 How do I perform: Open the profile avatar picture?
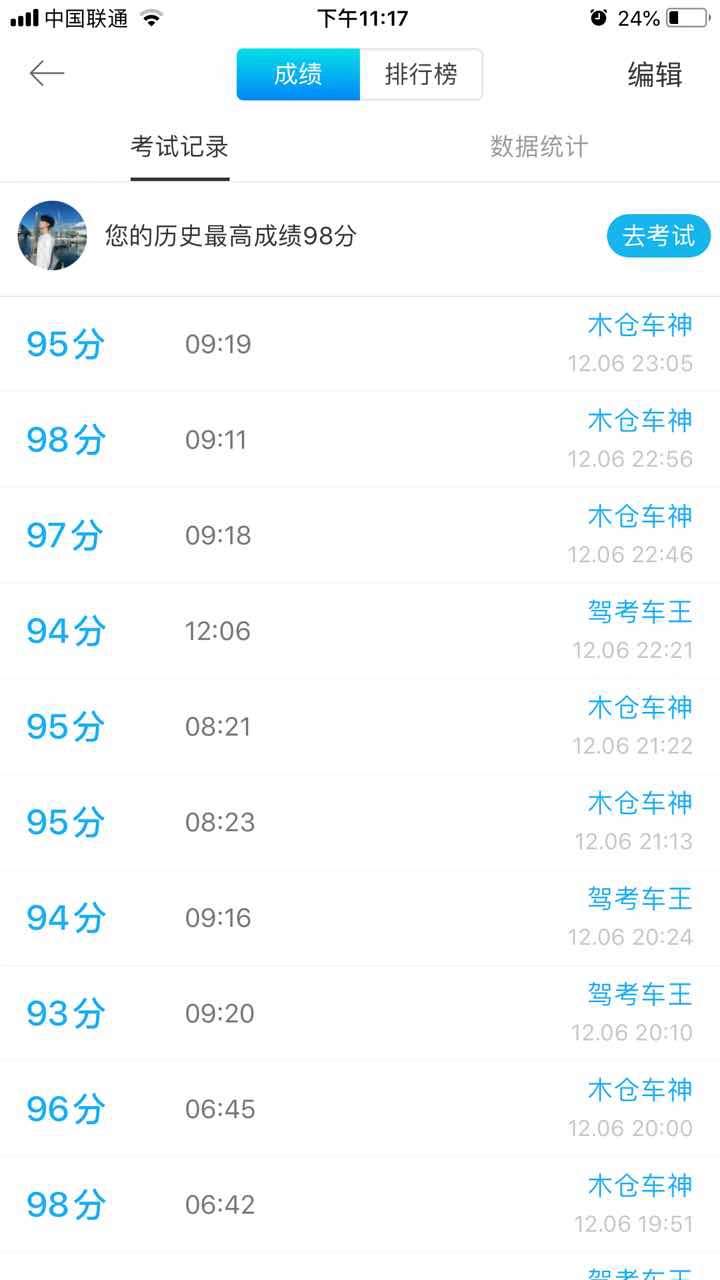pos(52,236)
